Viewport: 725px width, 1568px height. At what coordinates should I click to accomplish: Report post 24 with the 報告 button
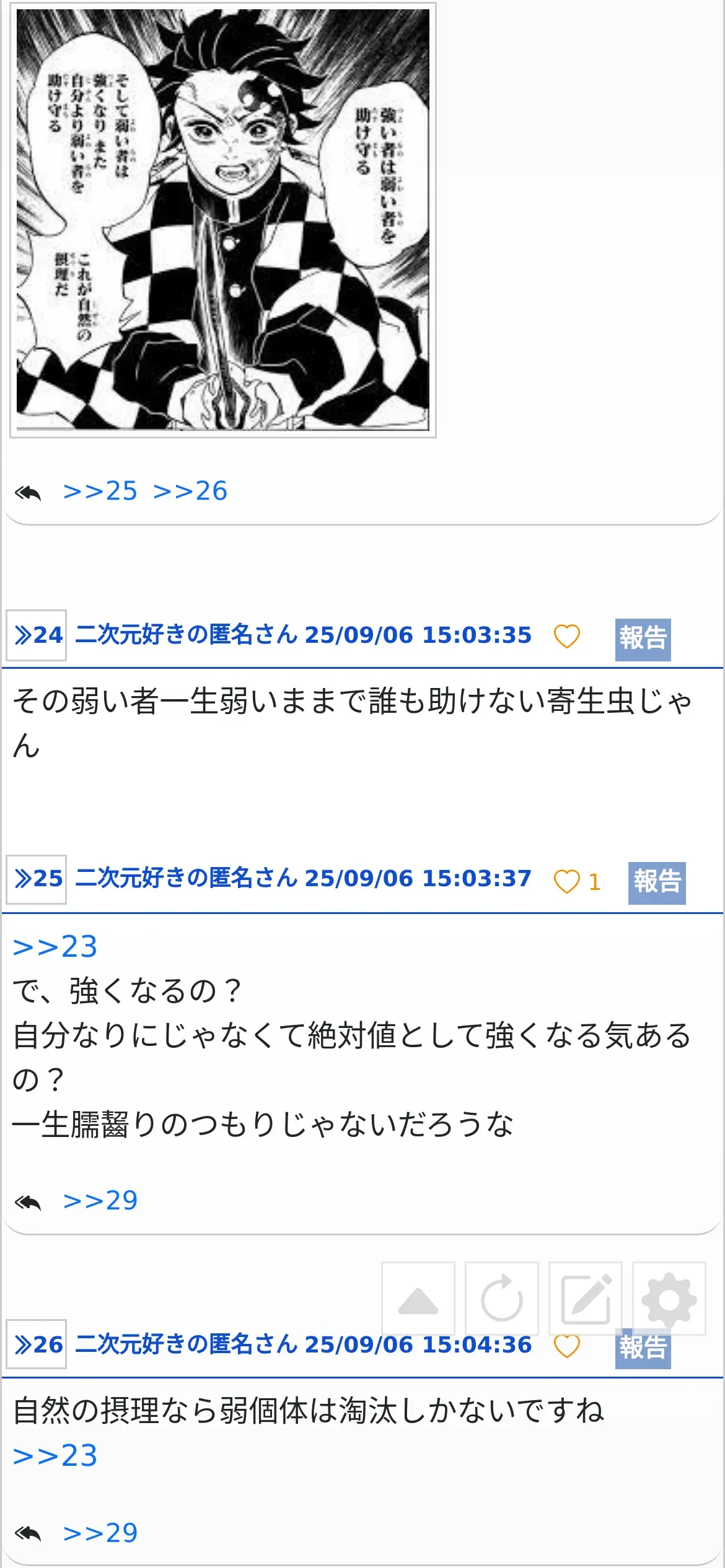point(643,638)
